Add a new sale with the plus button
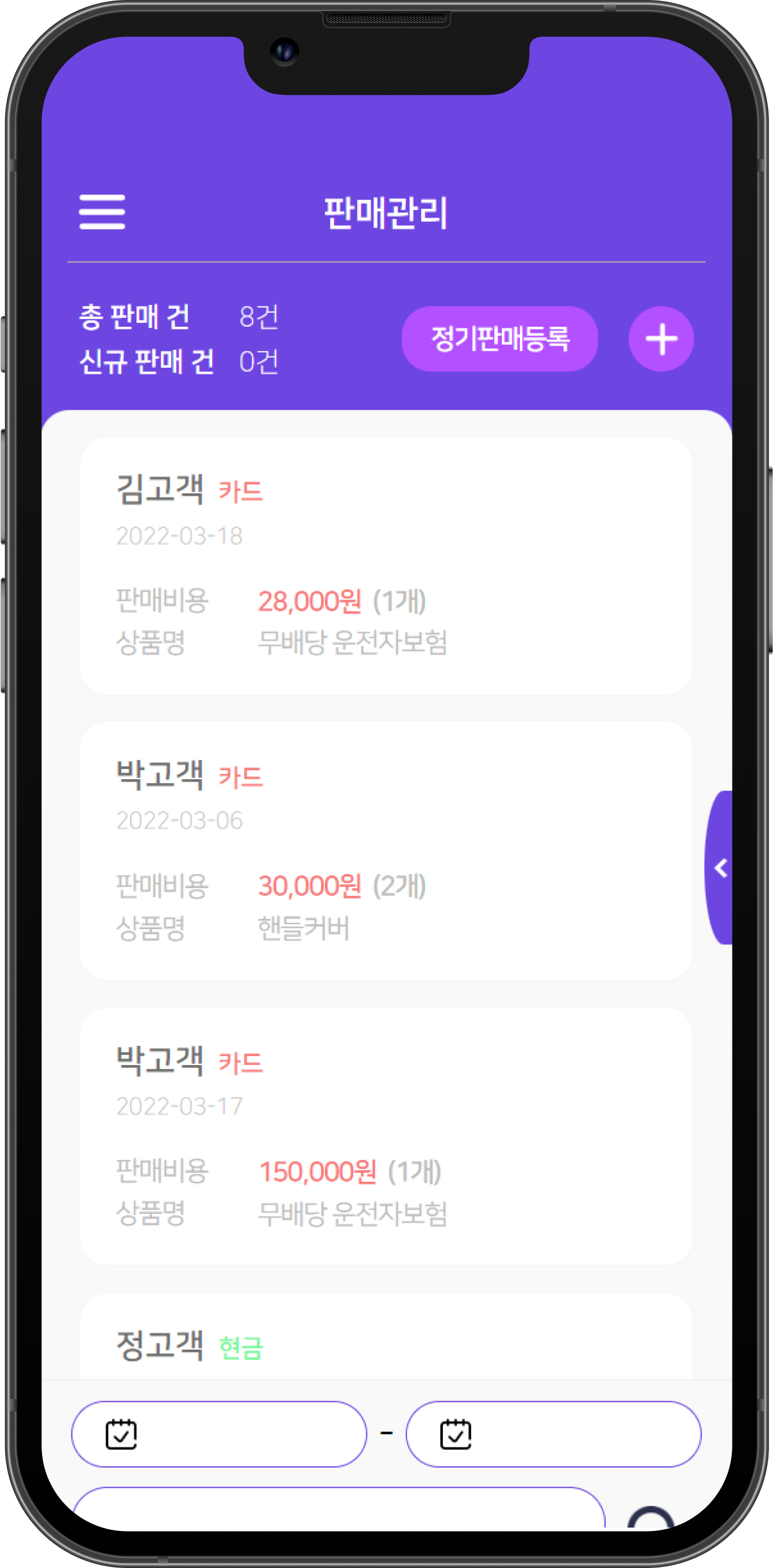773x1568 pixels. [660, 339]
